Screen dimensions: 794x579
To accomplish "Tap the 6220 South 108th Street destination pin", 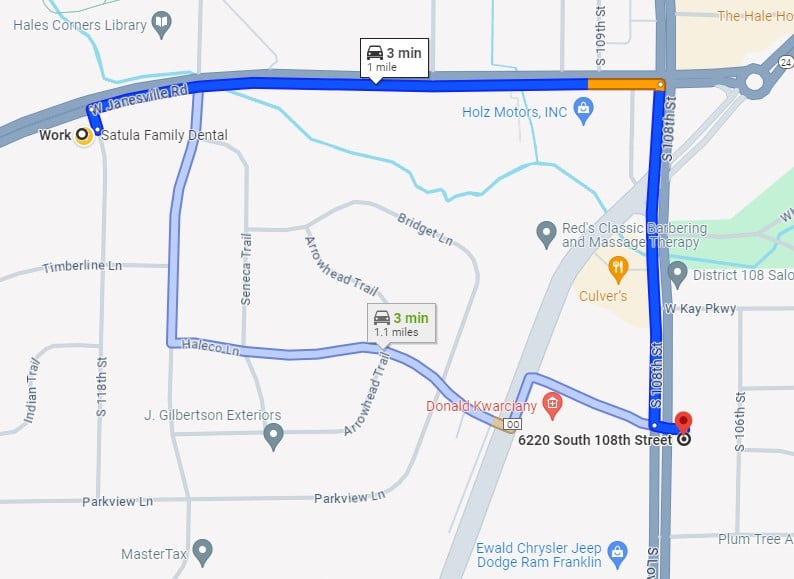I will 684,424.
